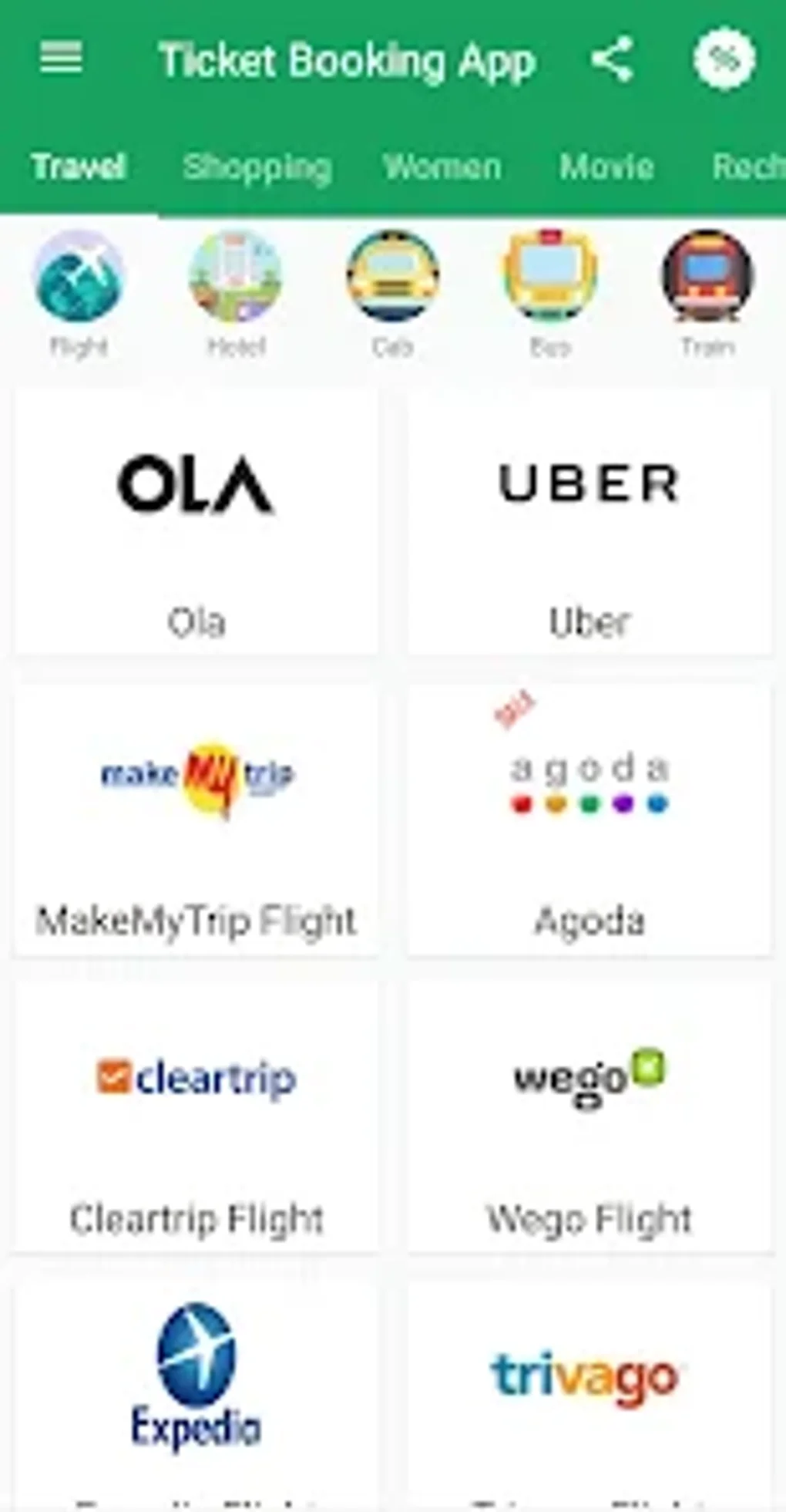Image resolution: width=786 pixels, height=1512 pixels.
Task: Open MakeMyTrip Flight card
Action: point(196,821)
